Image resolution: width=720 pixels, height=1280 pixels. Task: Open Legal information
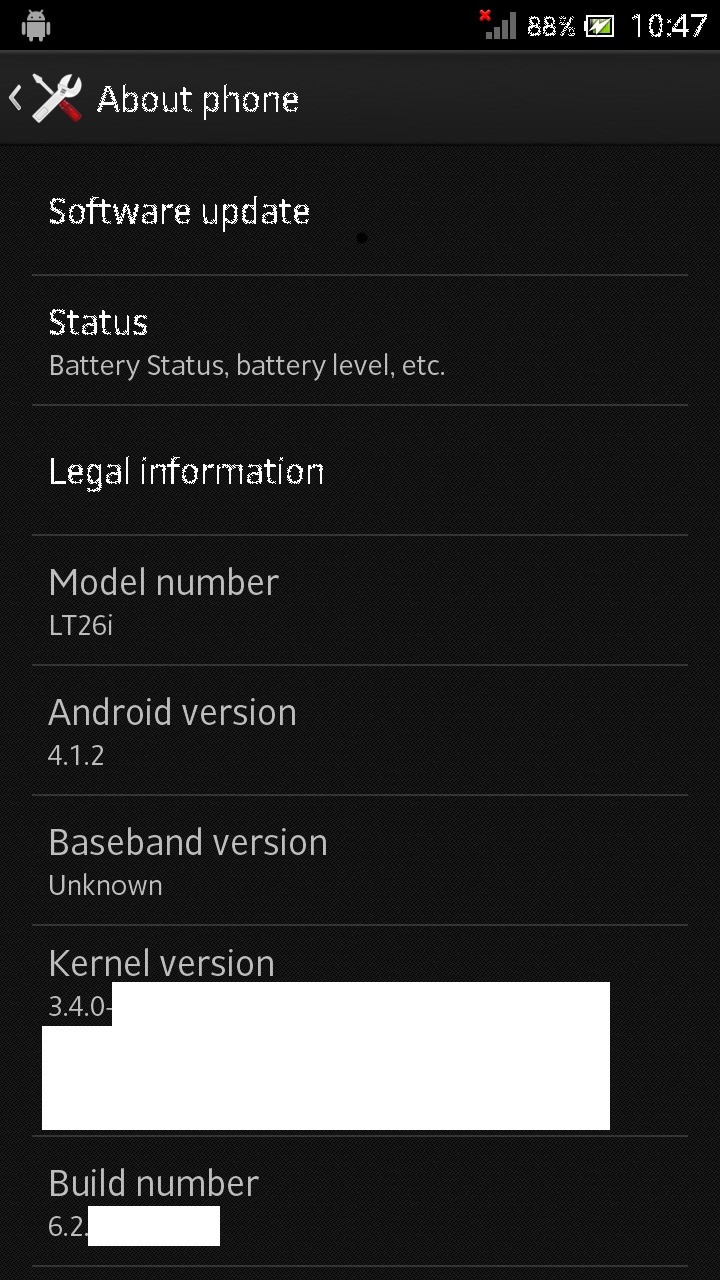(359, 471)
